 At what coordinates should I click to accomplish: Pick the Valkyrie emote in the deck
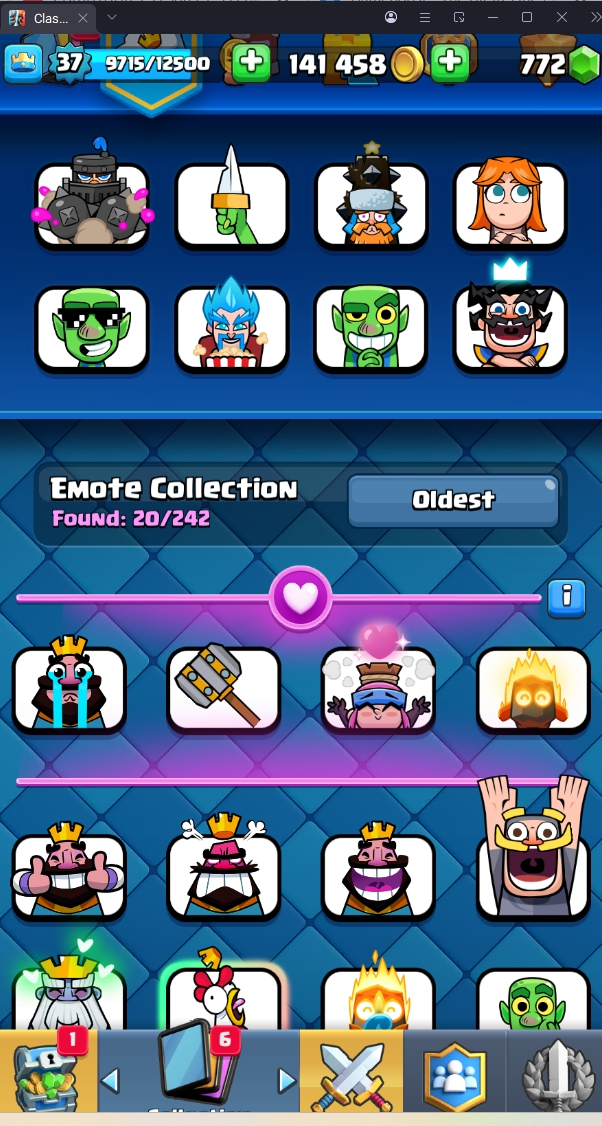pos(510,205)
